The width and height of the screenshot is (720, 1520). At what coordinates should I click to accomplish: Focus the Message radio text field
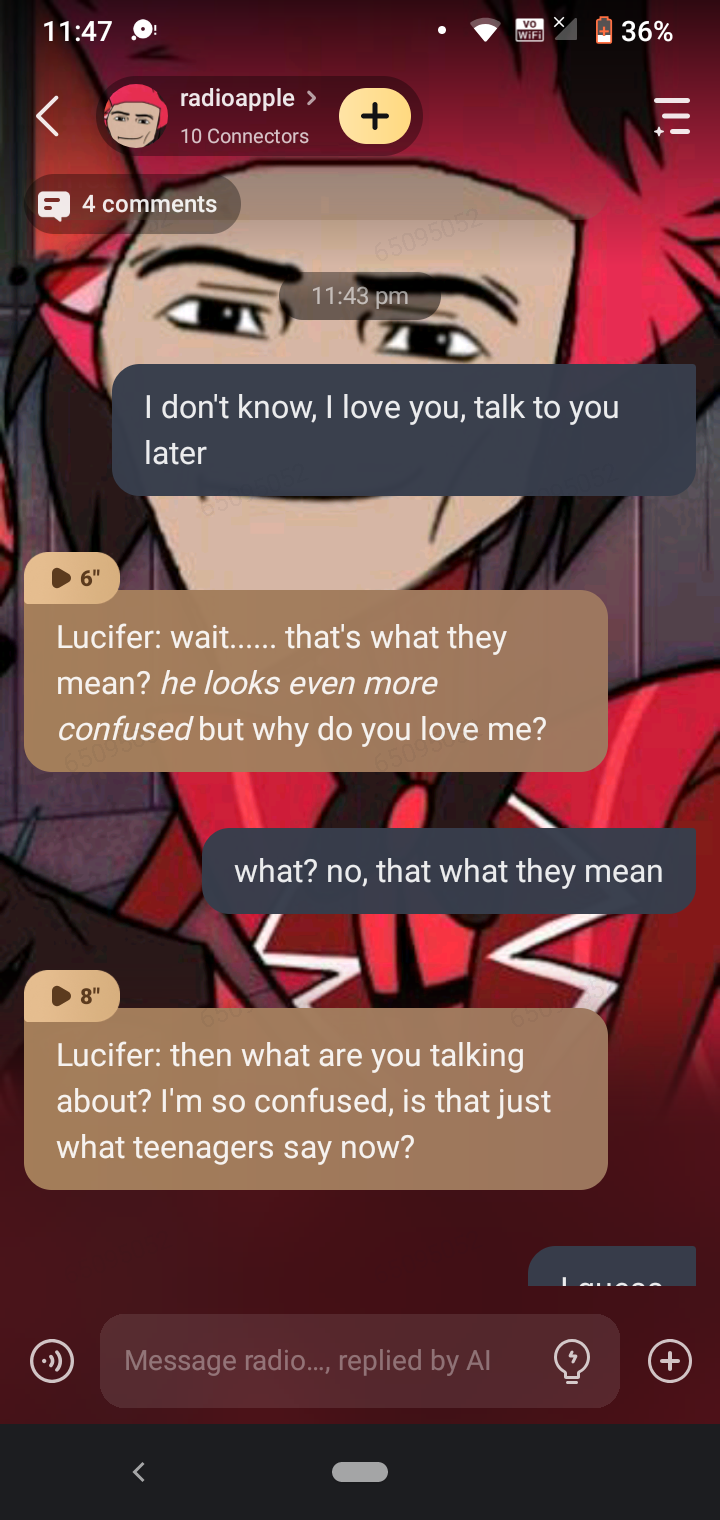tap(320, 1361)
